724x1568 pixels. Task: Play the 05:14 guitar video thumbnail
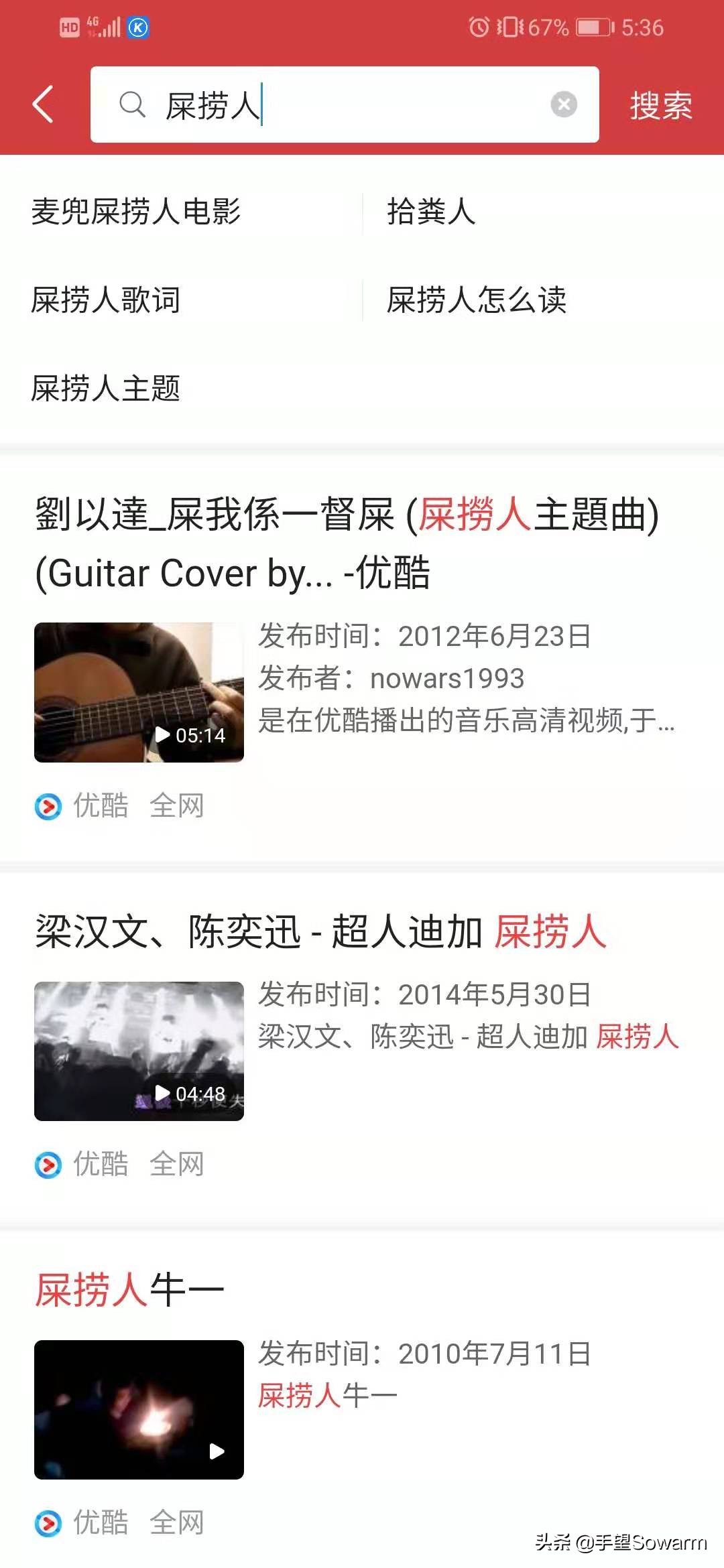click(139, 692)
